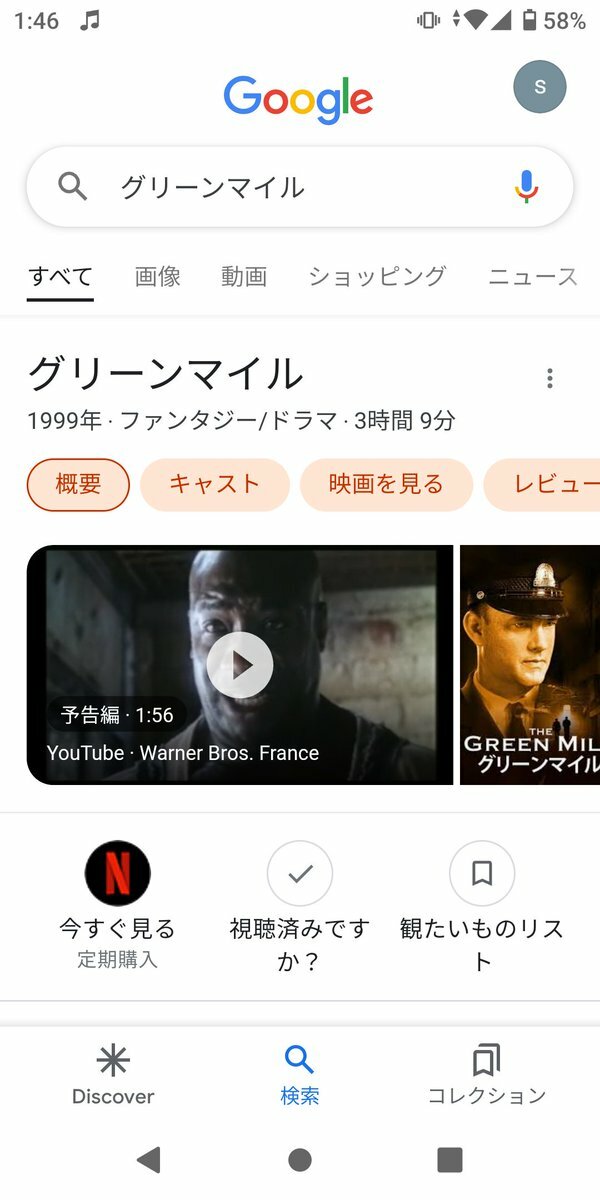
Task: Open the Green Mile poster image
Action: point(530,665)
